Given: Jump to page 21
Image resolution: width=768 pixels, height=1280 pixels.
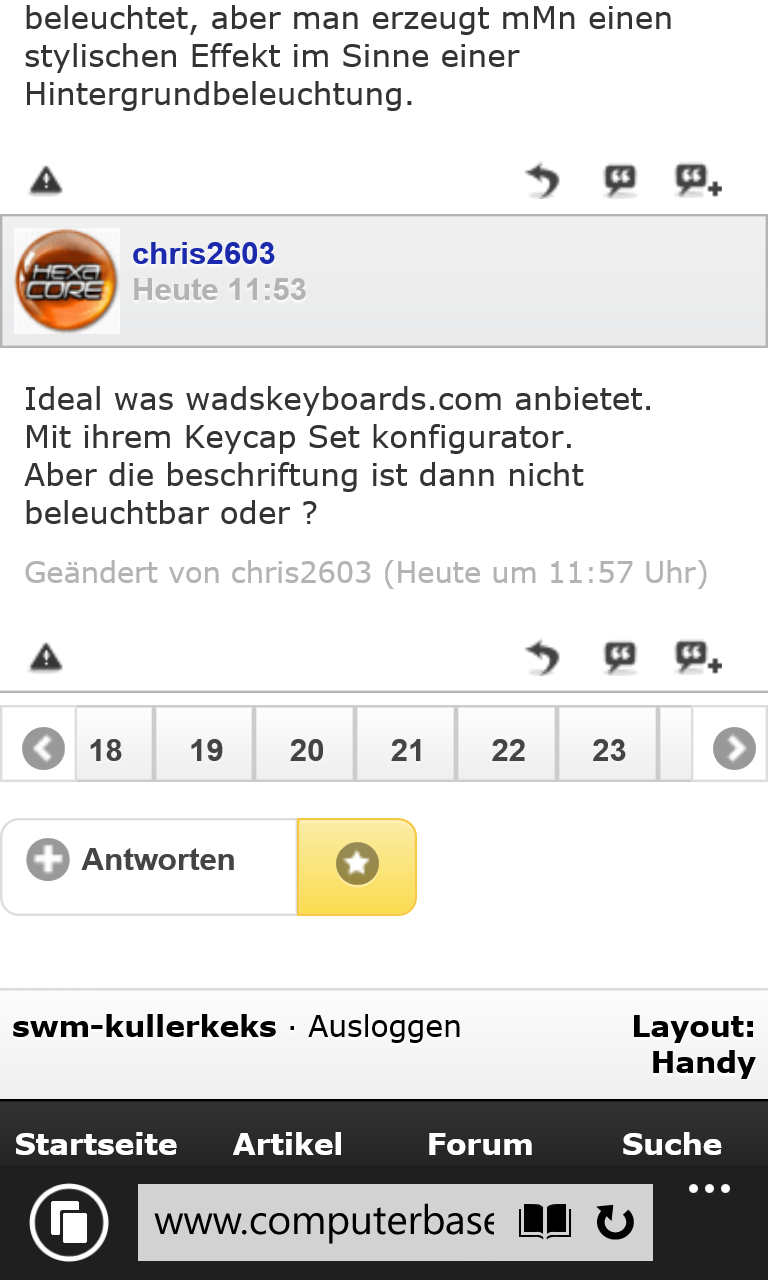Looking at the screenshot, I should 407,750.
